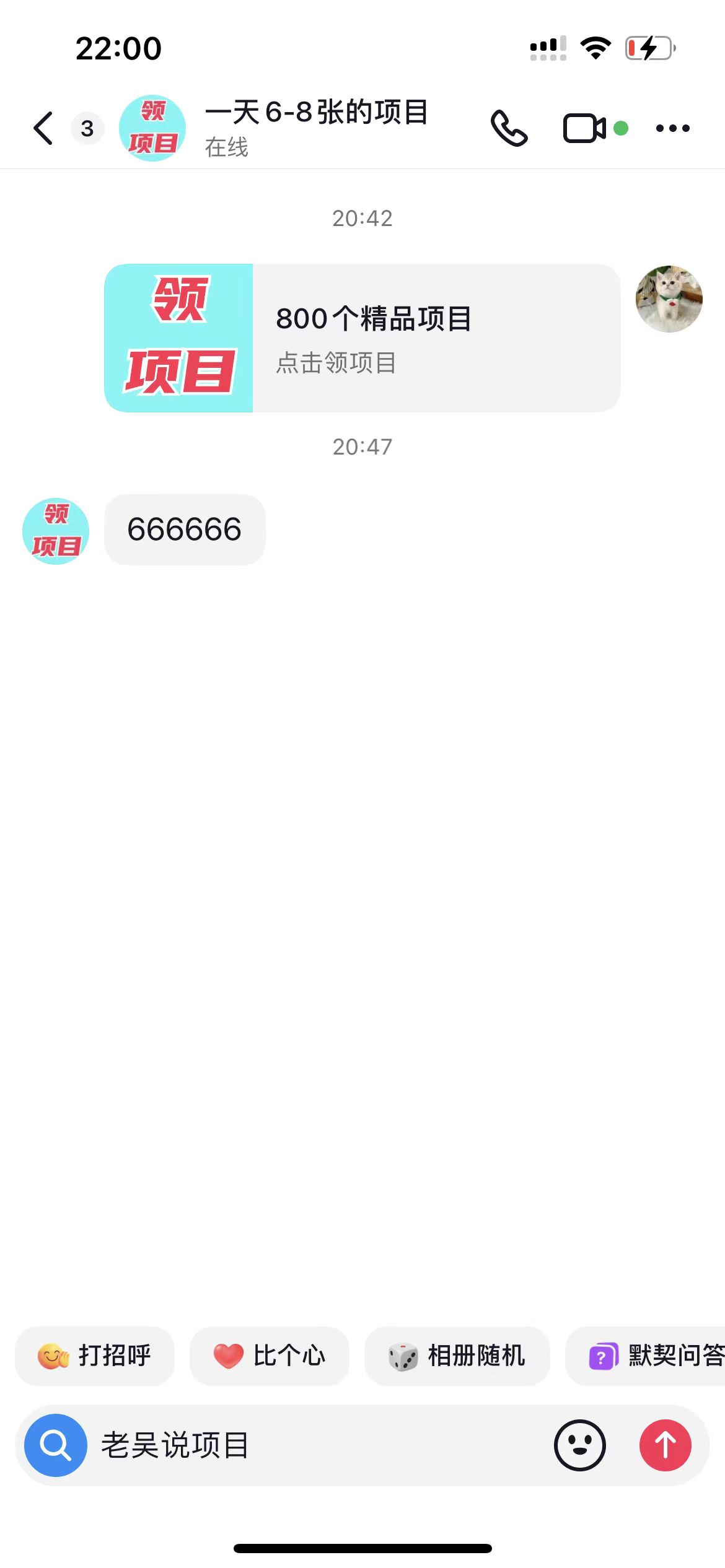Image resolution: width=725 pixels, height=1568 pixels.
Task: Start a voice call with the contact
Action: [x=509, y=128]
